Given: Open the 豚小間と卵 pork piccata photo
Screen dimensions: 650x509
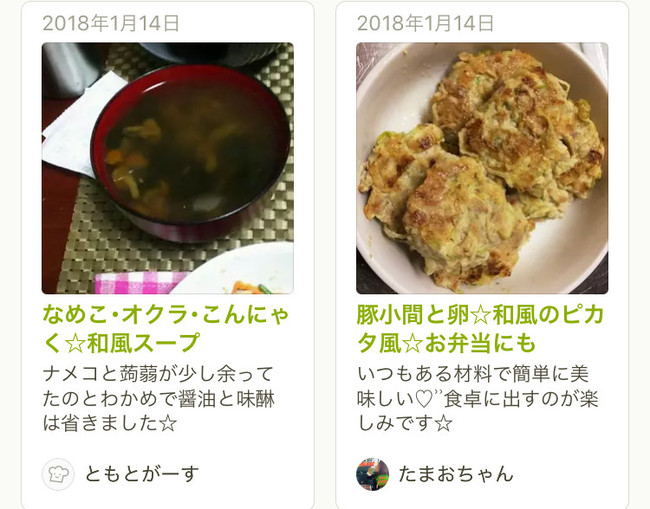Looking at the screenshot, I should 482,168.
